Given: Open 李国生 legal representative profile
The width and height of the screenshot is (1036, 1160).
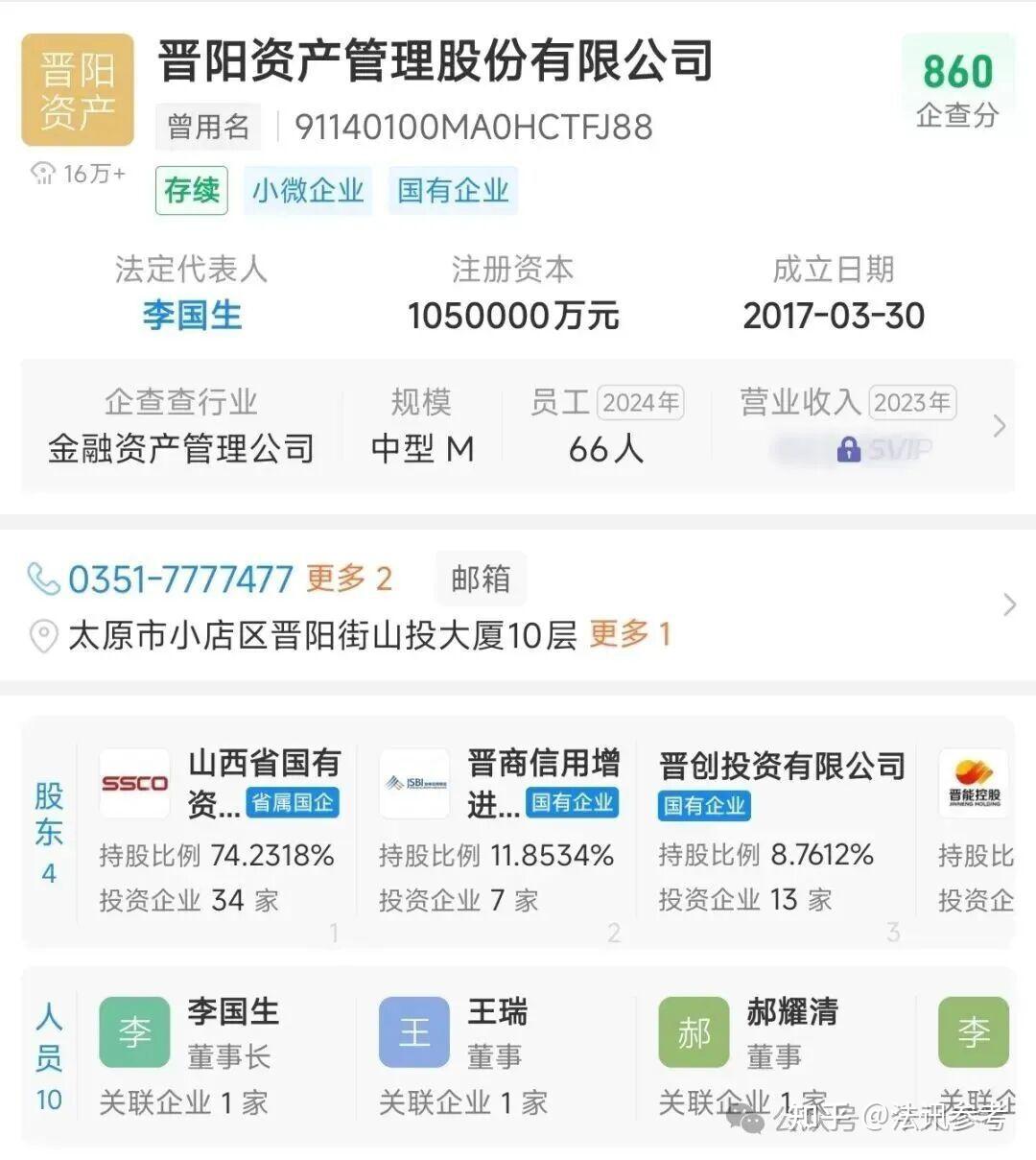Looking at the screenshot, I should [190, 315].
